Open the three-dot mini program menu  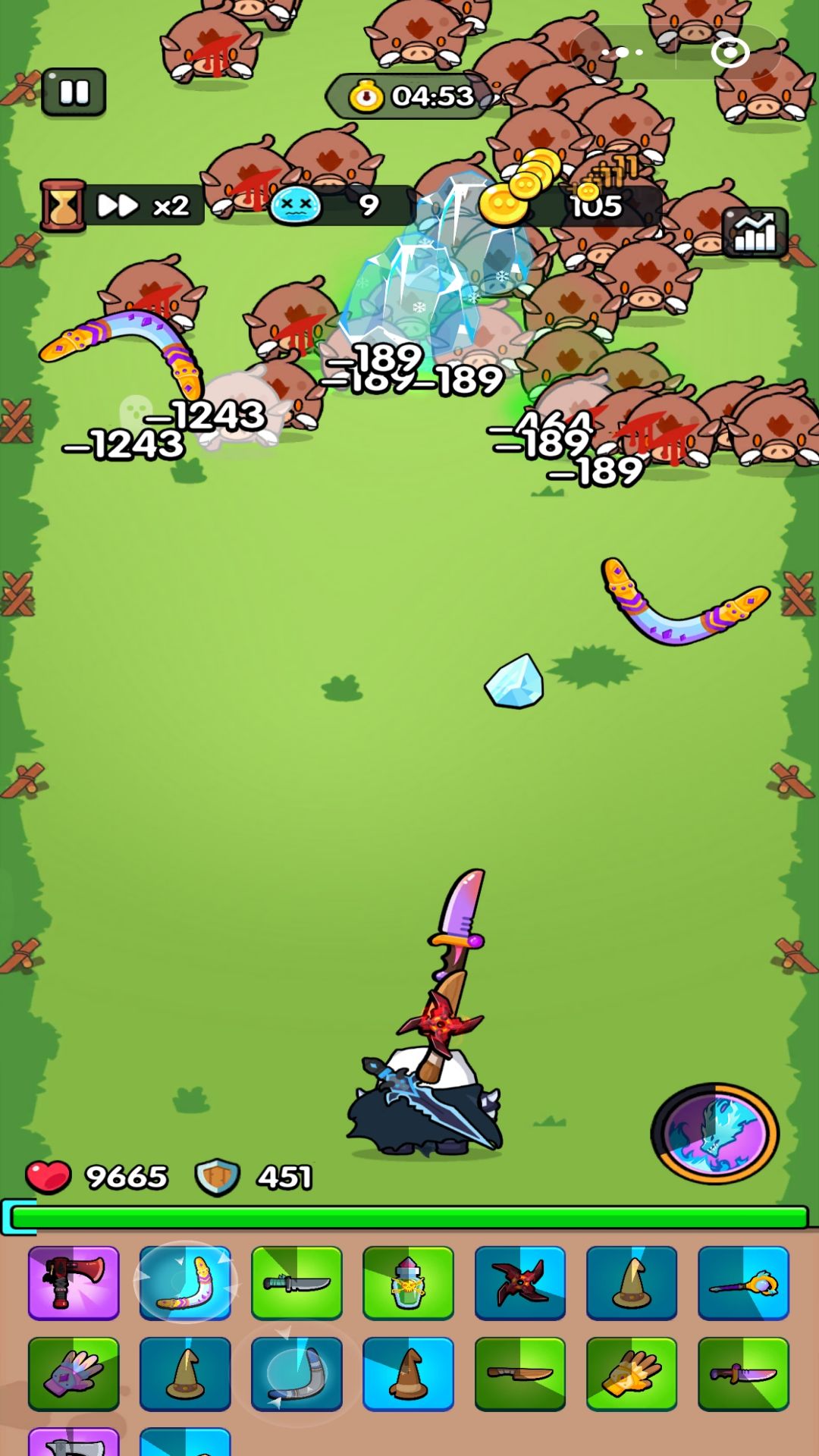coord(623,52)
